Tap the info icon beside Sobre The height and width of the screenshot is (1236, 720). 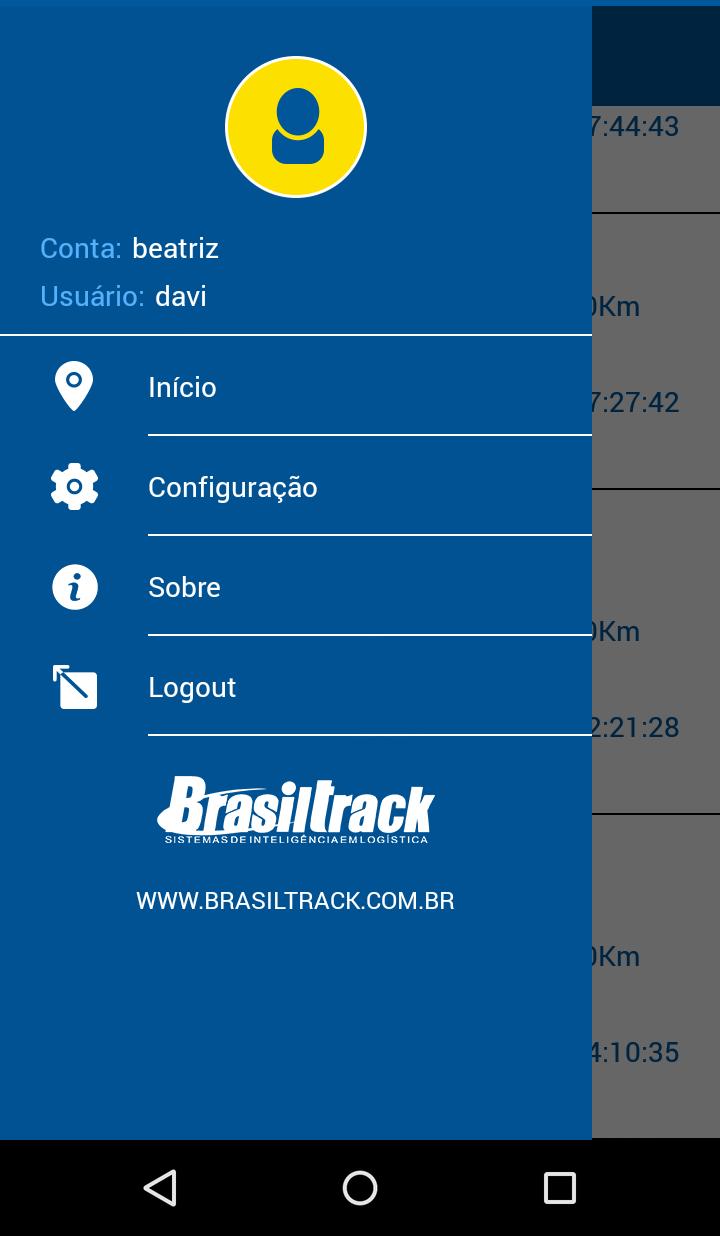point(73,587)
